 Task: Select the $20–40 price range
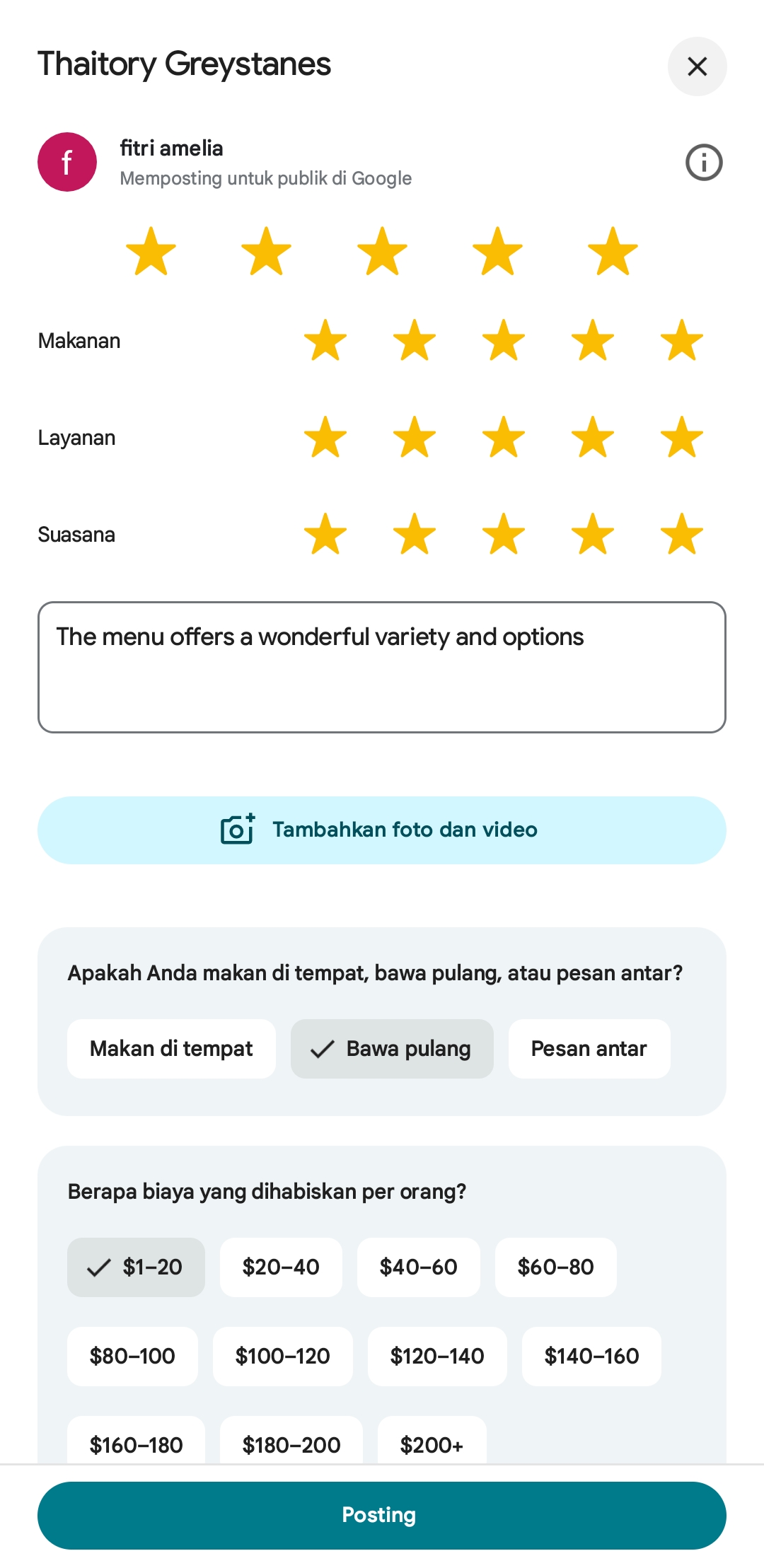[281, 1267]
